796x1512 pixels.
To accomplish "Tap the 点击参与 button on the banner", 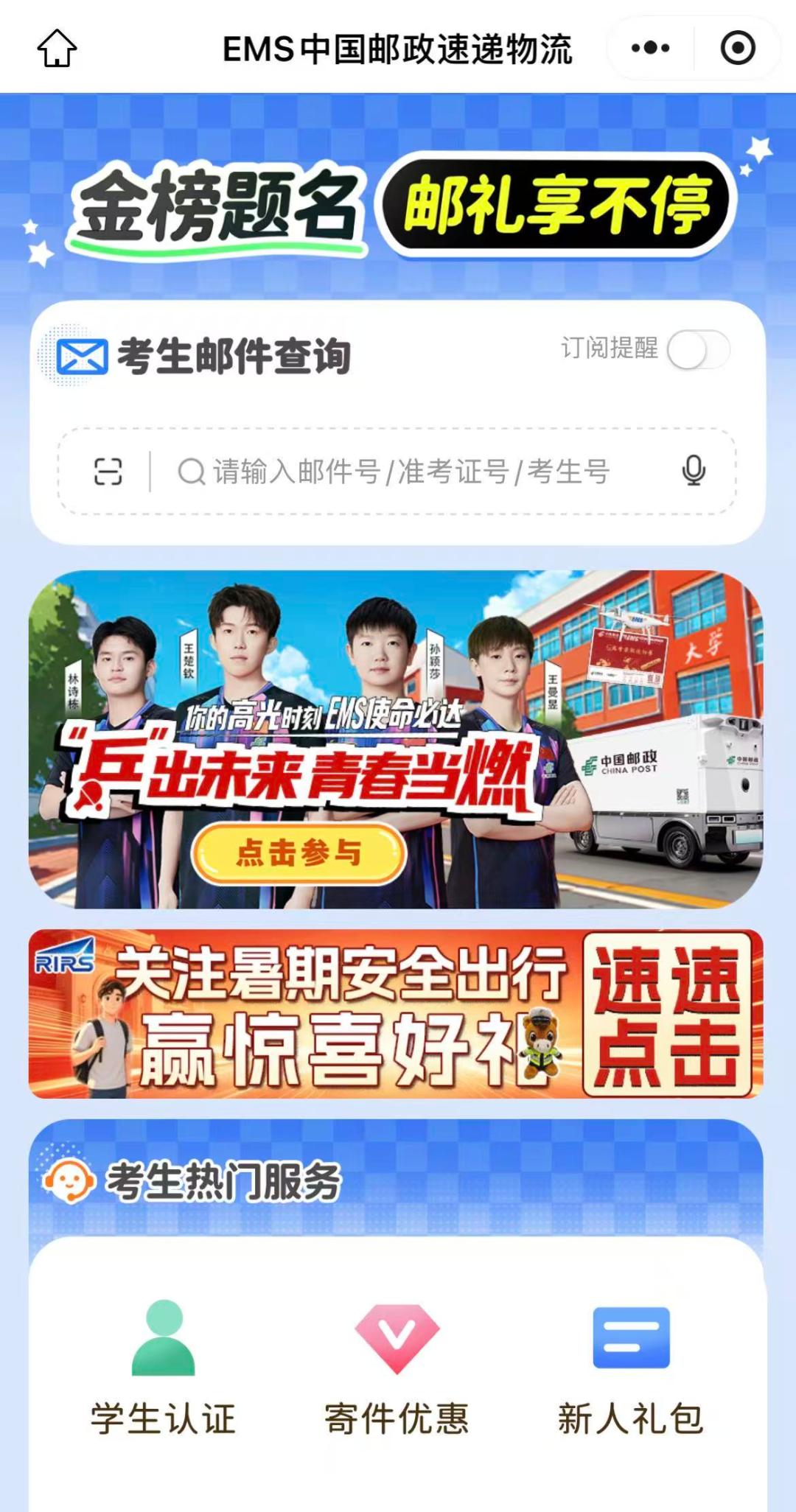I will tap(298, 853).
